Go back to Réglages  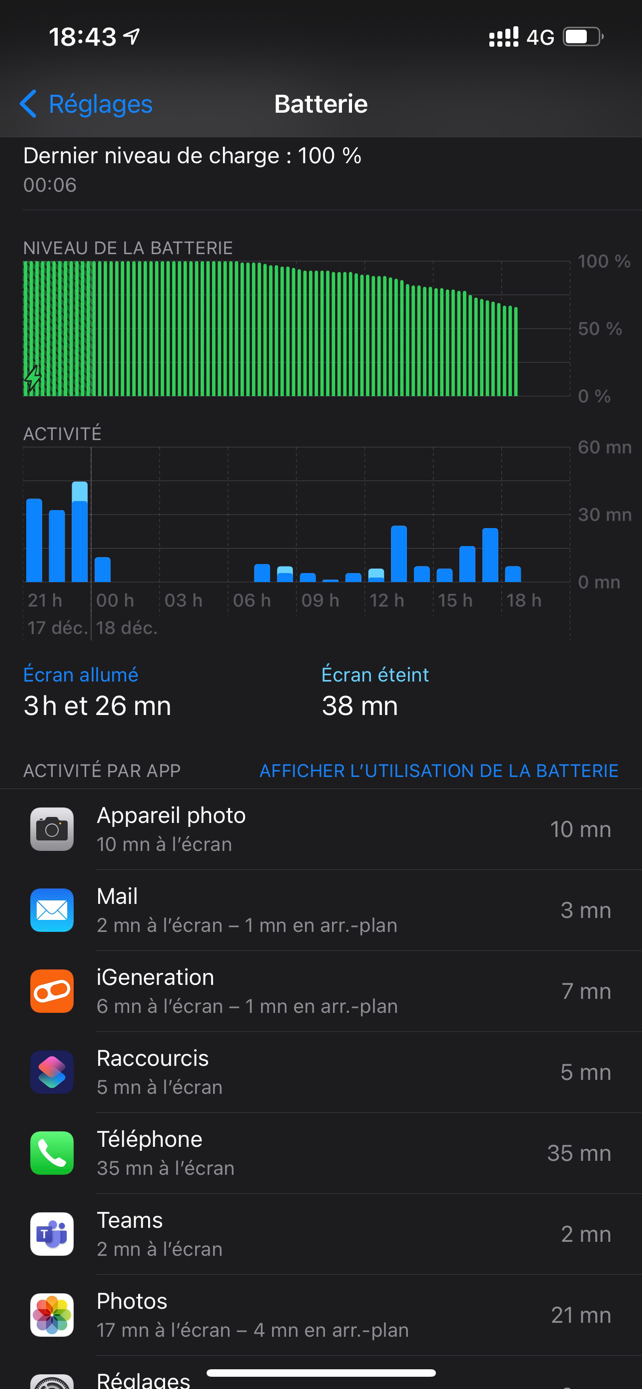[86, 104]
